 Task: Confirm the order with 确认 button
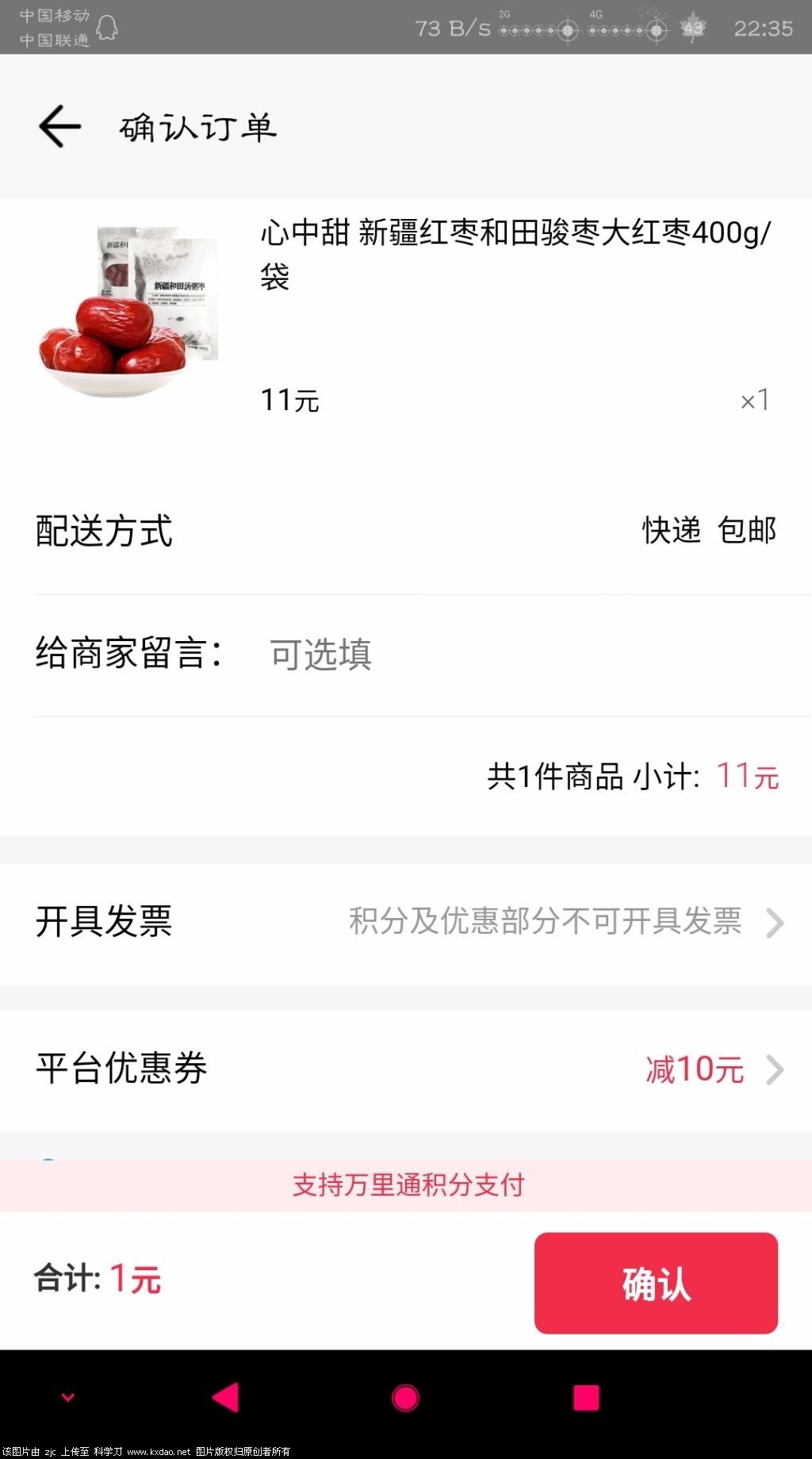tap(656, 1283)
